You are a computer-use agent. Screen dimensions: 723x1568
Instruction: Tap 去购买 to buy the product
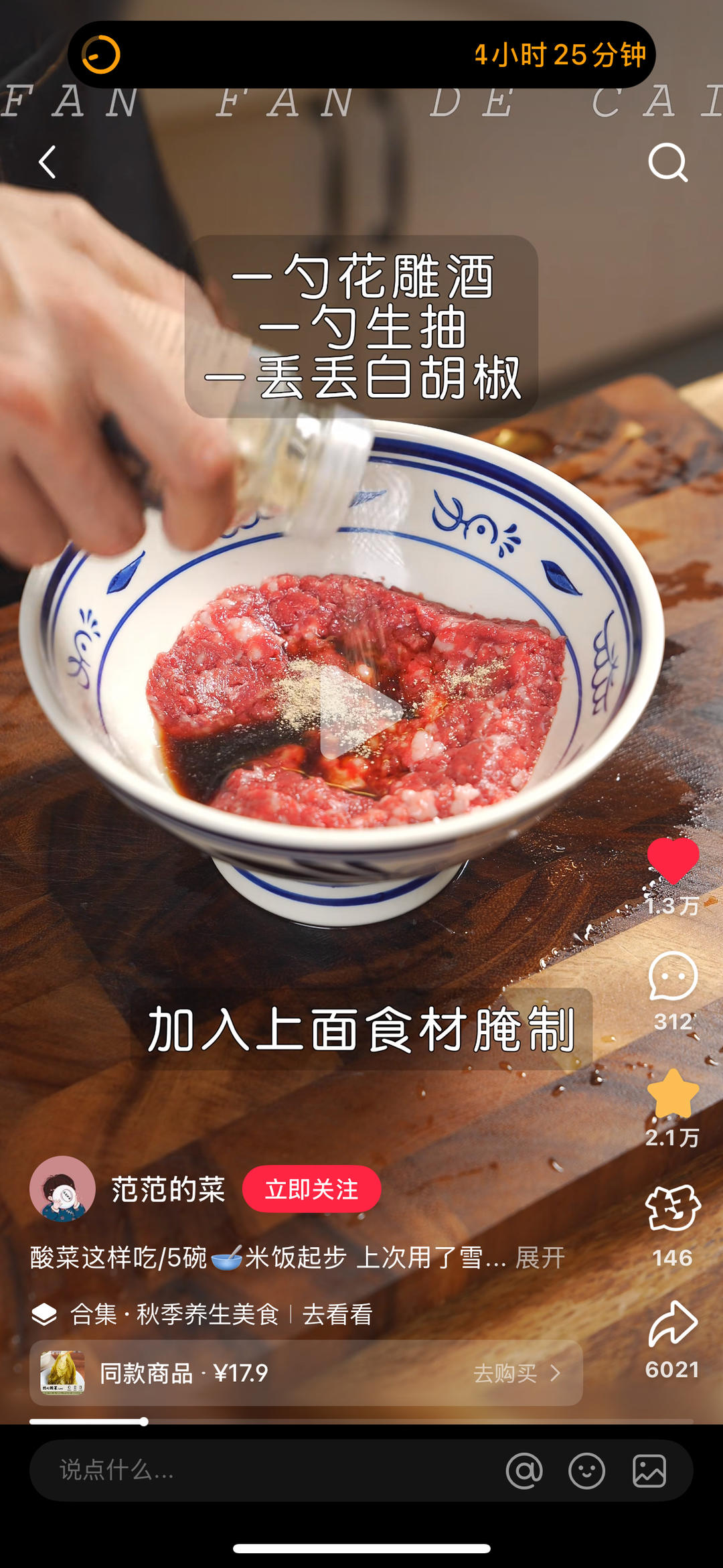click(517, 1374)
